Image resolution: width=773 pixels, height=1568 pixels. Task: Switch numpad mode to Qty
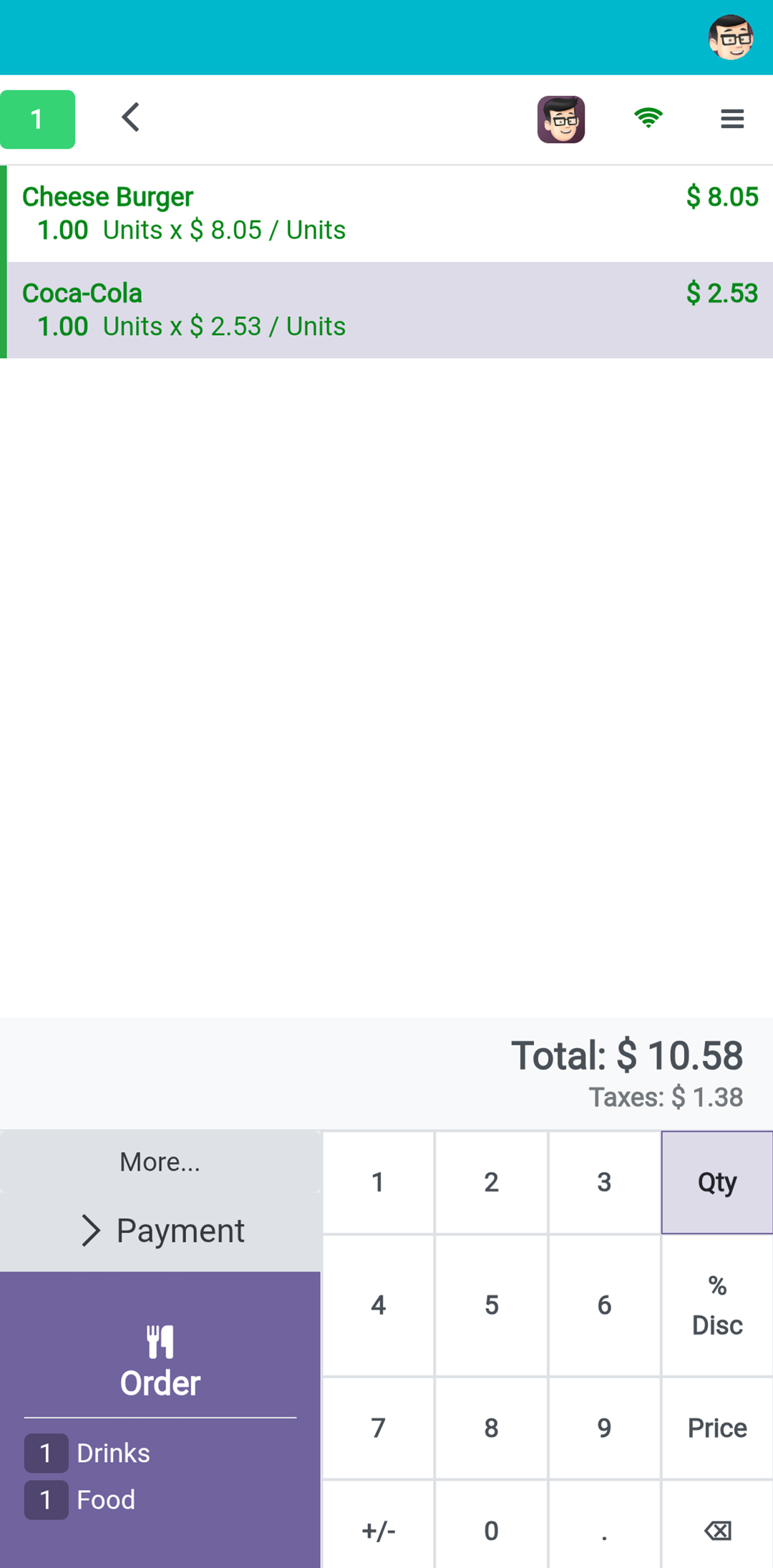click(717, 1182)
